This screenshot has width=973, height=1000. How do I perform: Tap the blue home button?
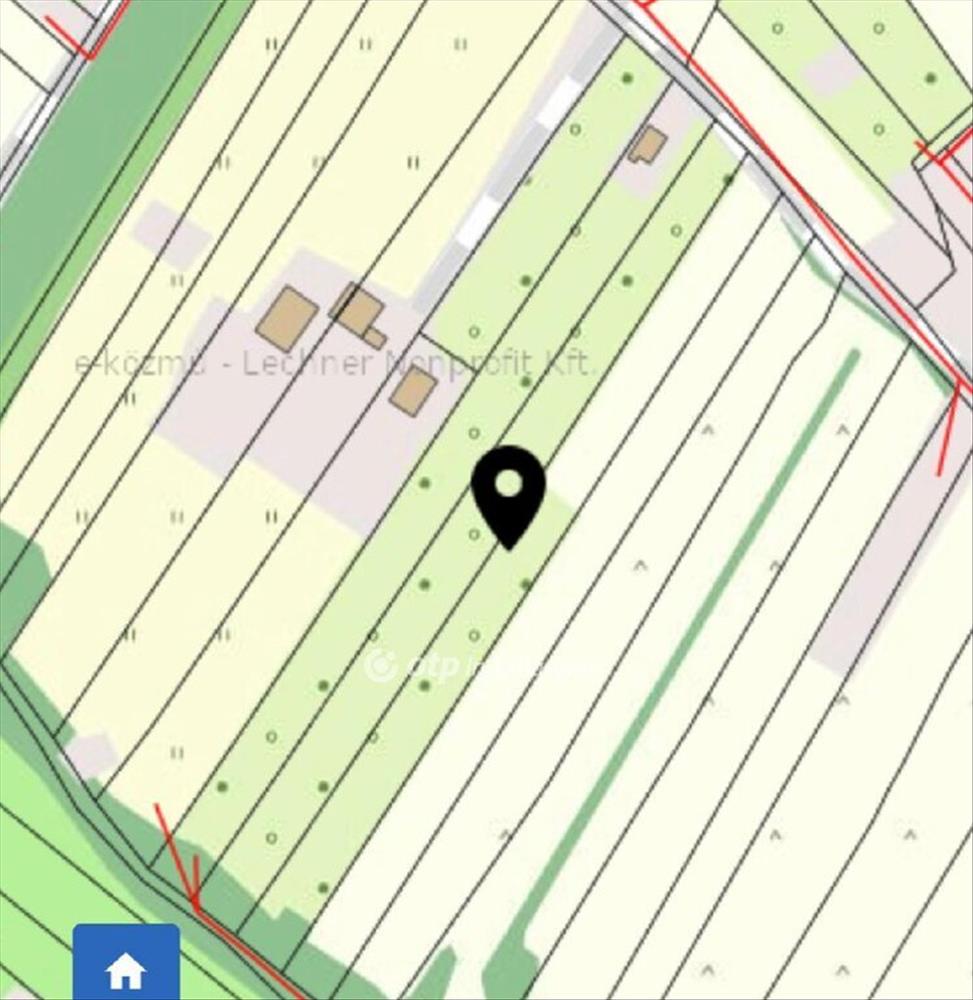[126, 965]
